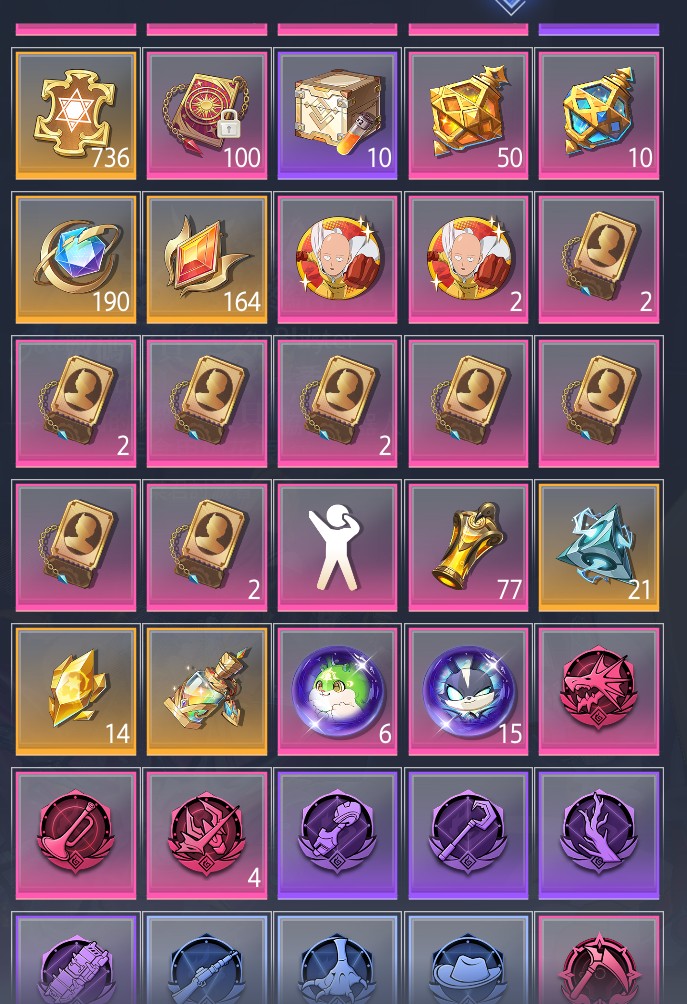Tap the orange crystal item with 164
The width and height of the screenshot is (687, 1004).
[207, 259]
